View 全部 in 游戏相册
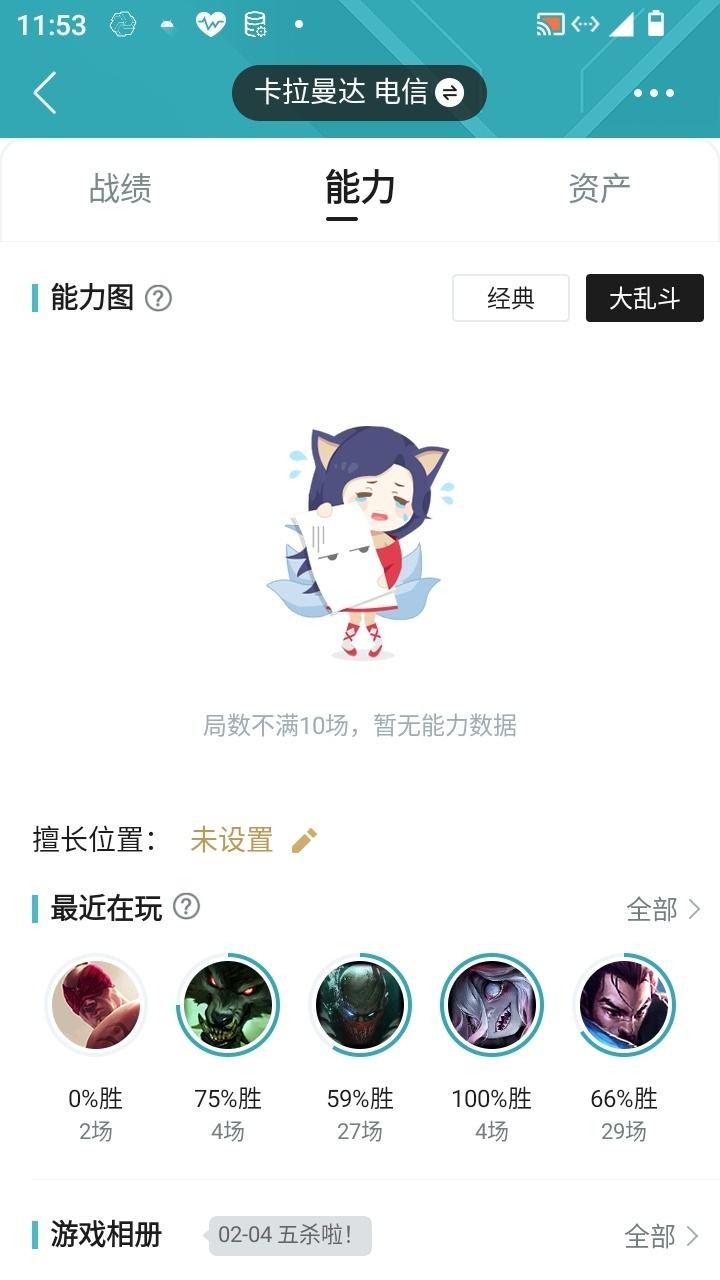720x1280 pixels. click(662, 1237)
